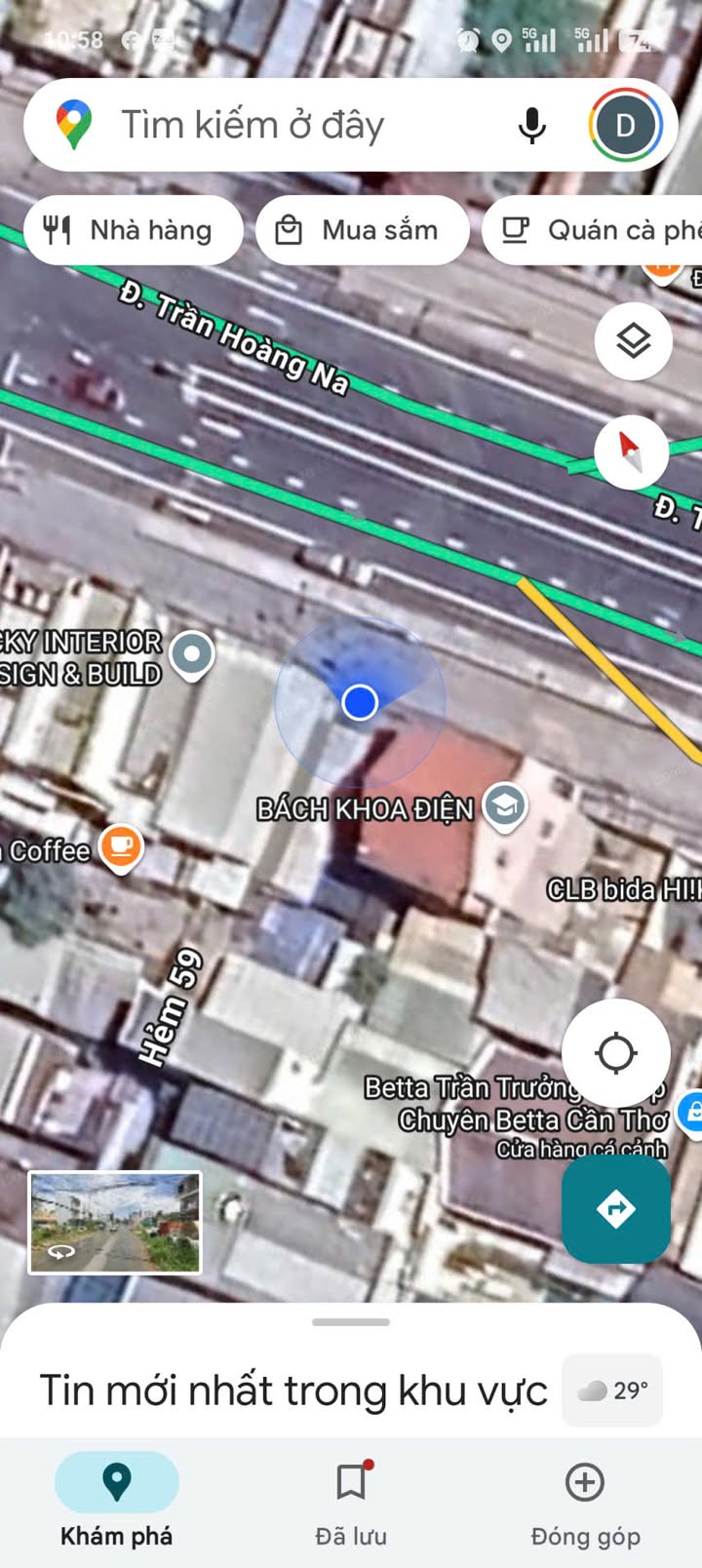
Task: Center map on my current location
Action: point(615,1053)
